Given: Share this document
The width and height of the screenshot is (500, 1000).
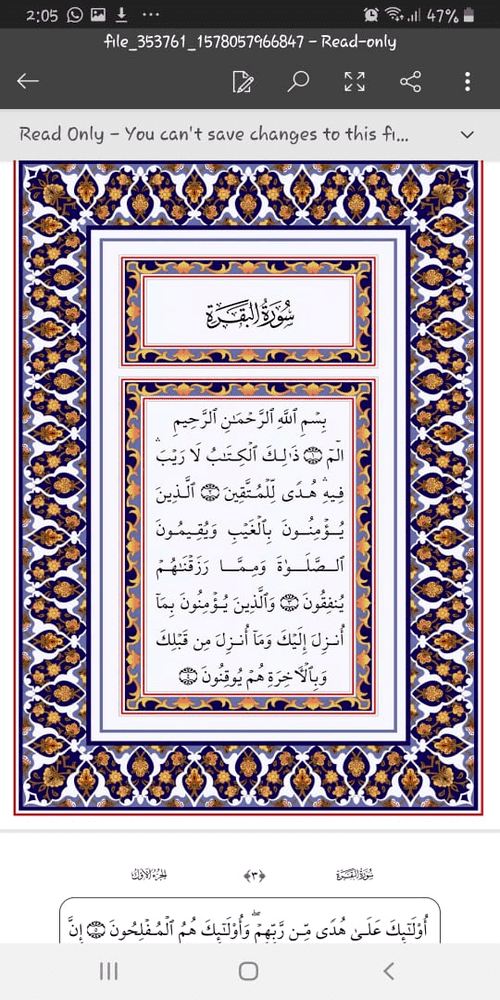Looking at the screenshot, I should [x=410, y=81].
